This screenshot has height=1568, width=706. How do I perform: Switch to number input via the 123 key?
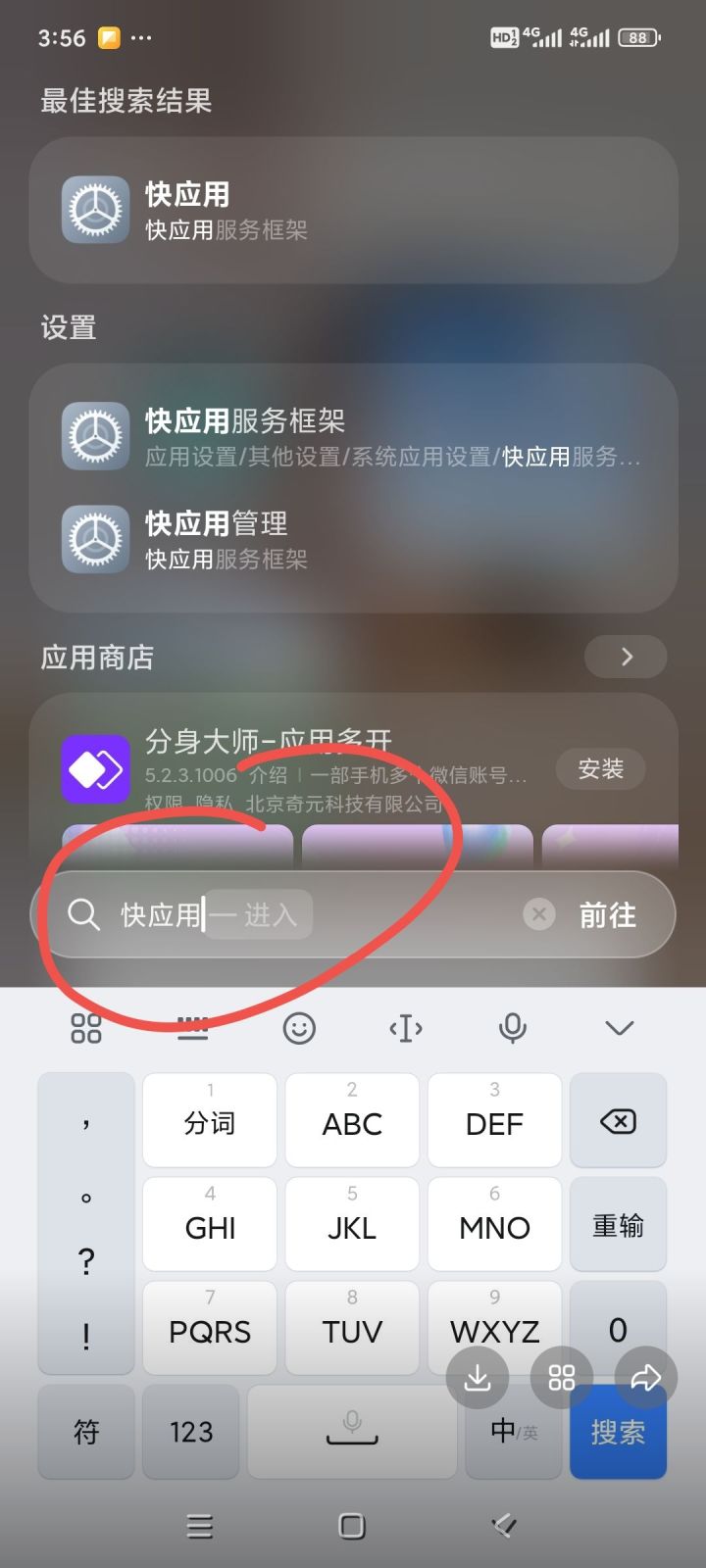point(190,1432)
